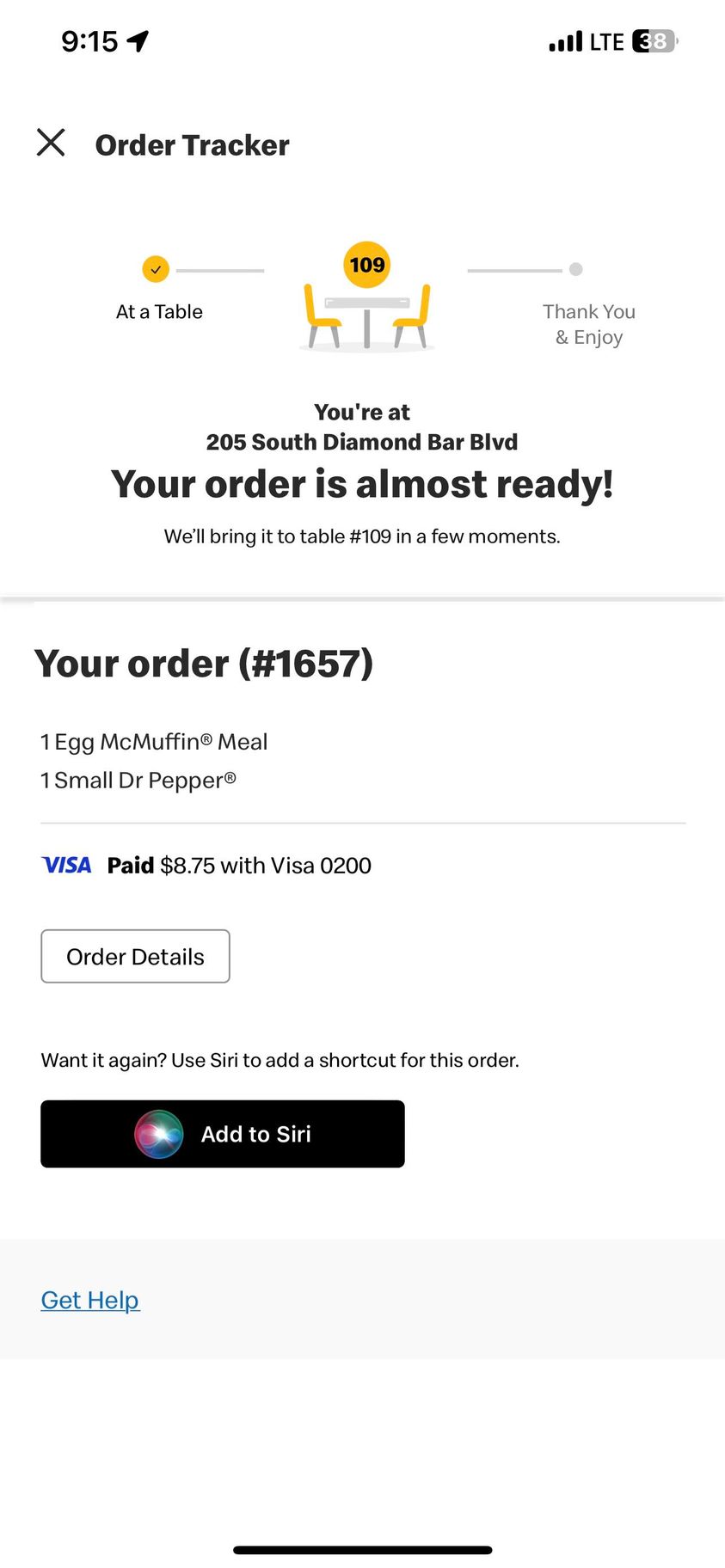Close the Order Tracker screen

pyautogui.click(x=51, y=143)
